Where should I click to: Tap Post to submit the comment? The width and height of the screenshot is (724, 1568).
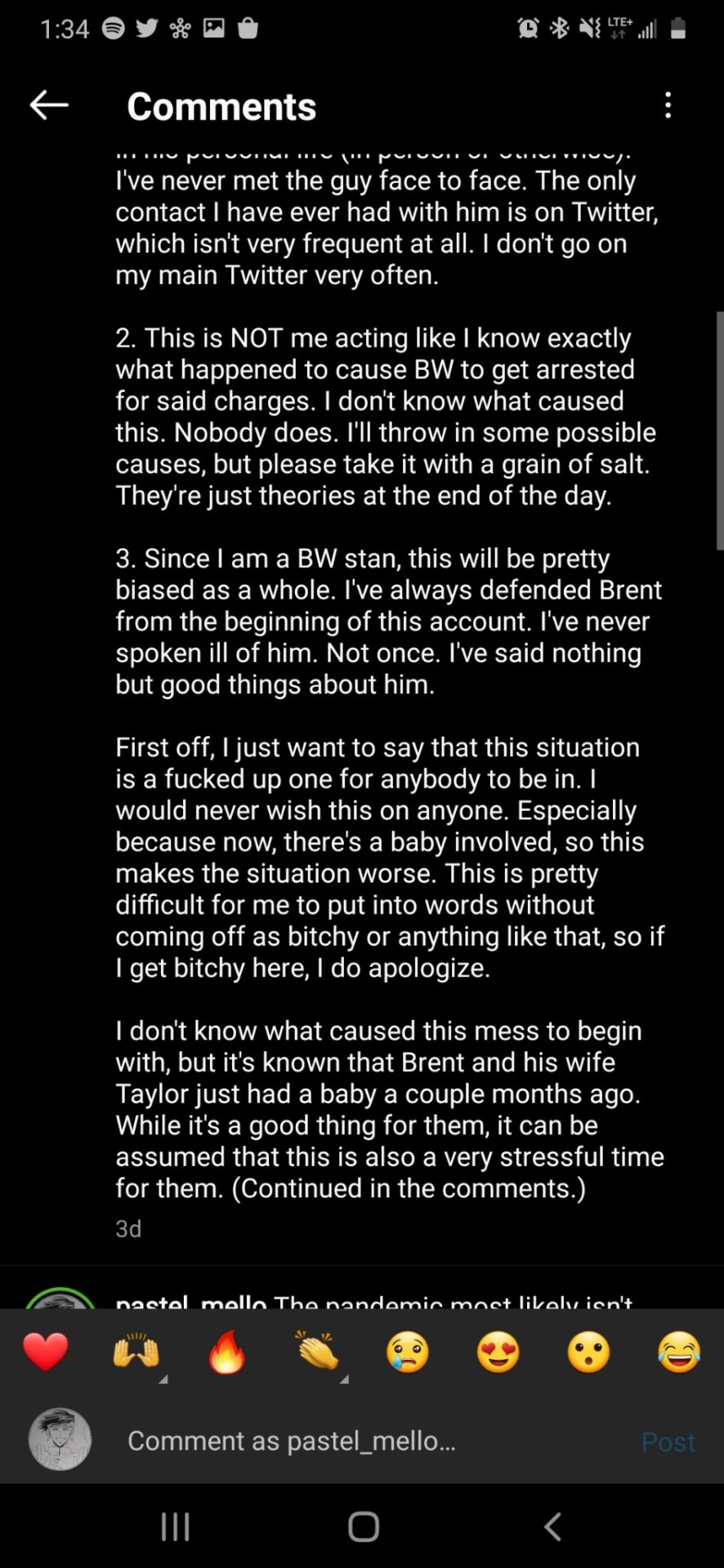click(x=668, y=1442)
